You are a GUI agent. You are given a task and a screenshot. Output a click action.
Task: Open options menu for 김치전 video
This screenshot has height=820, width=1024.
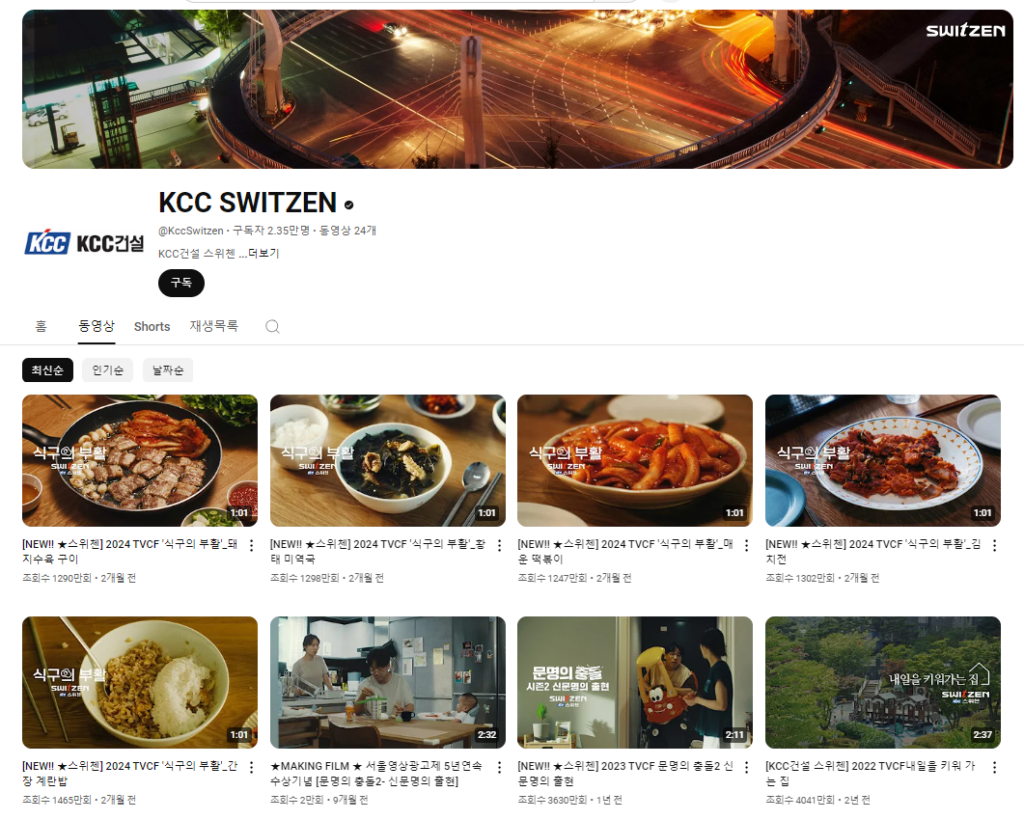[994, 546]
